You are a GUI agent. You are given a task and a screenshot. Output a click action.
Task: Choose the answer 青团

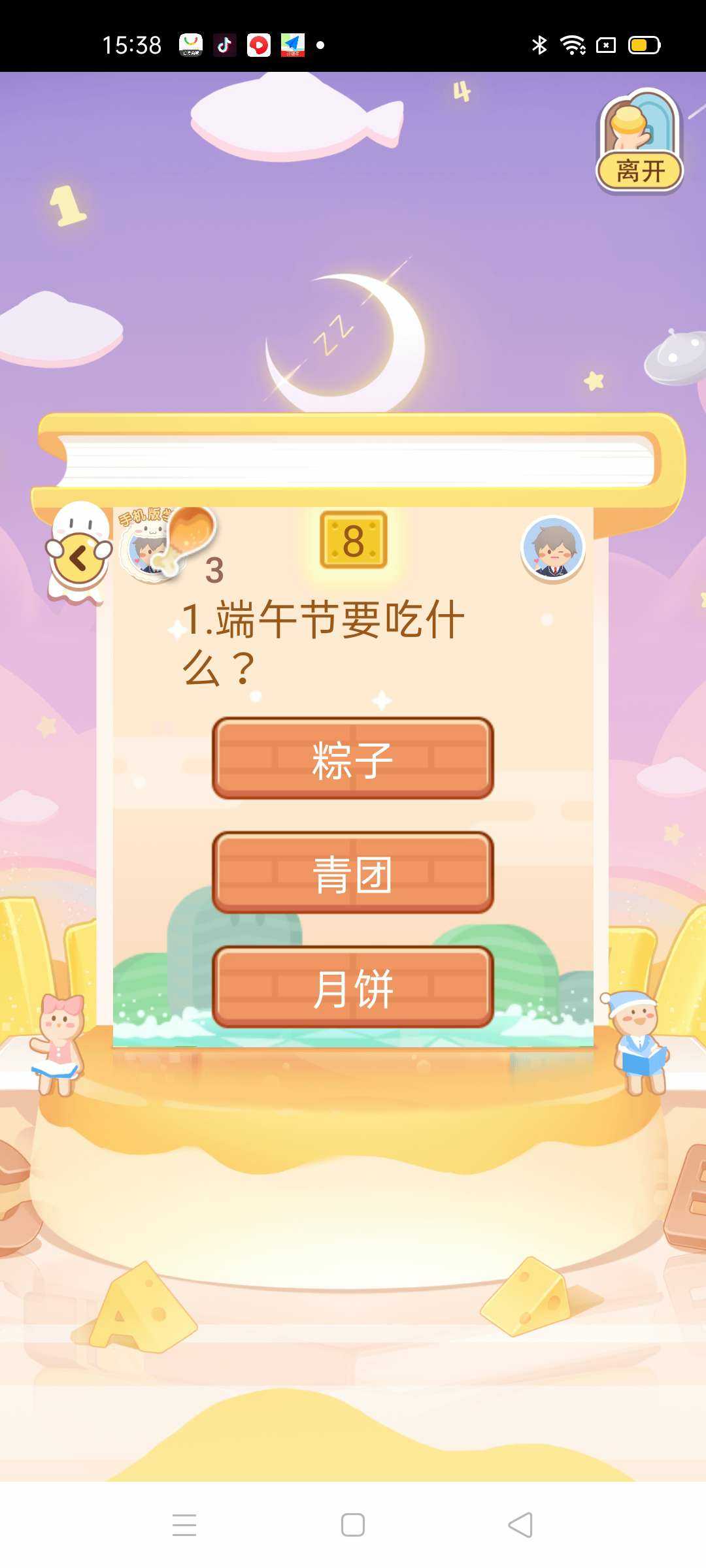353,873
